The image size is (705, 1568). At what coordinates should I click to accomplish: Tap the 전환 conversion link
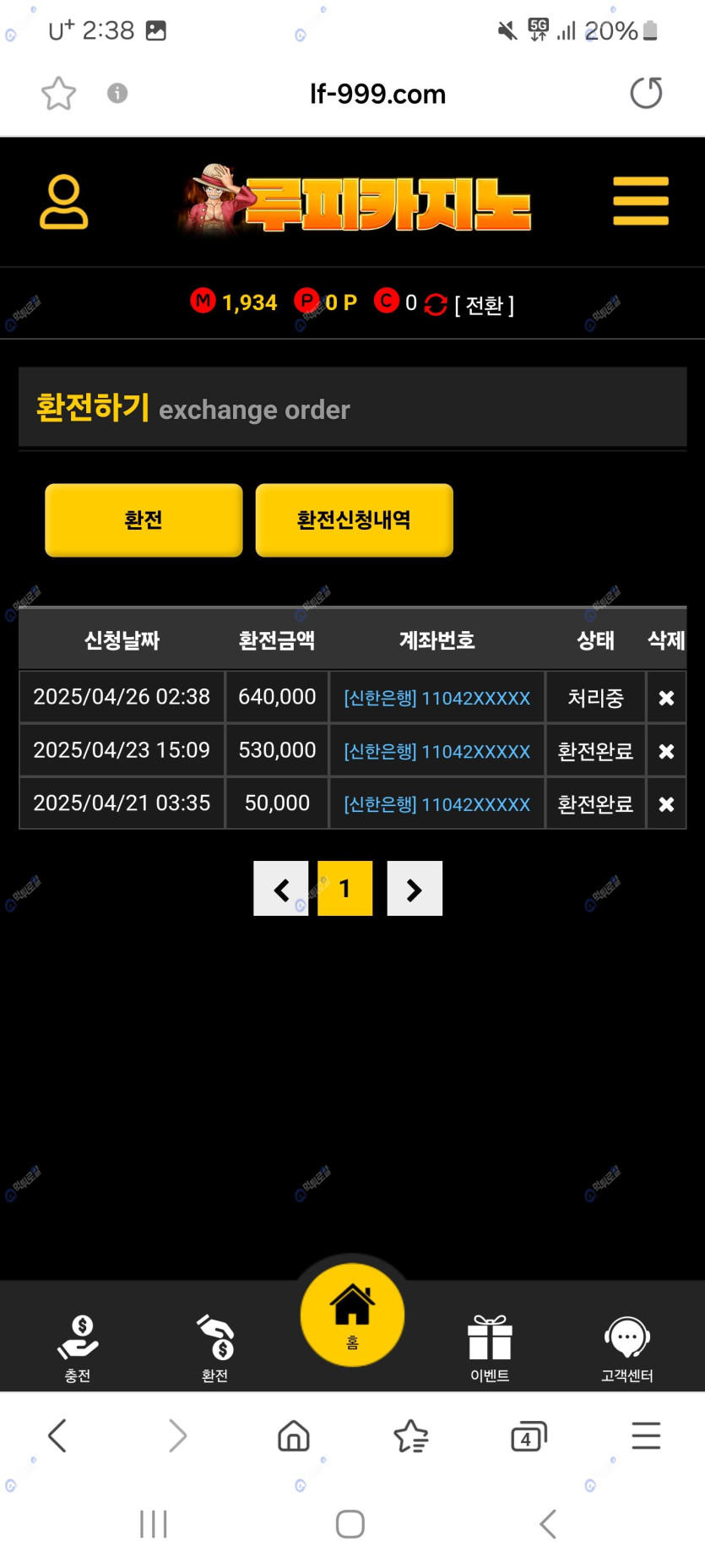(x=484, y=304)
